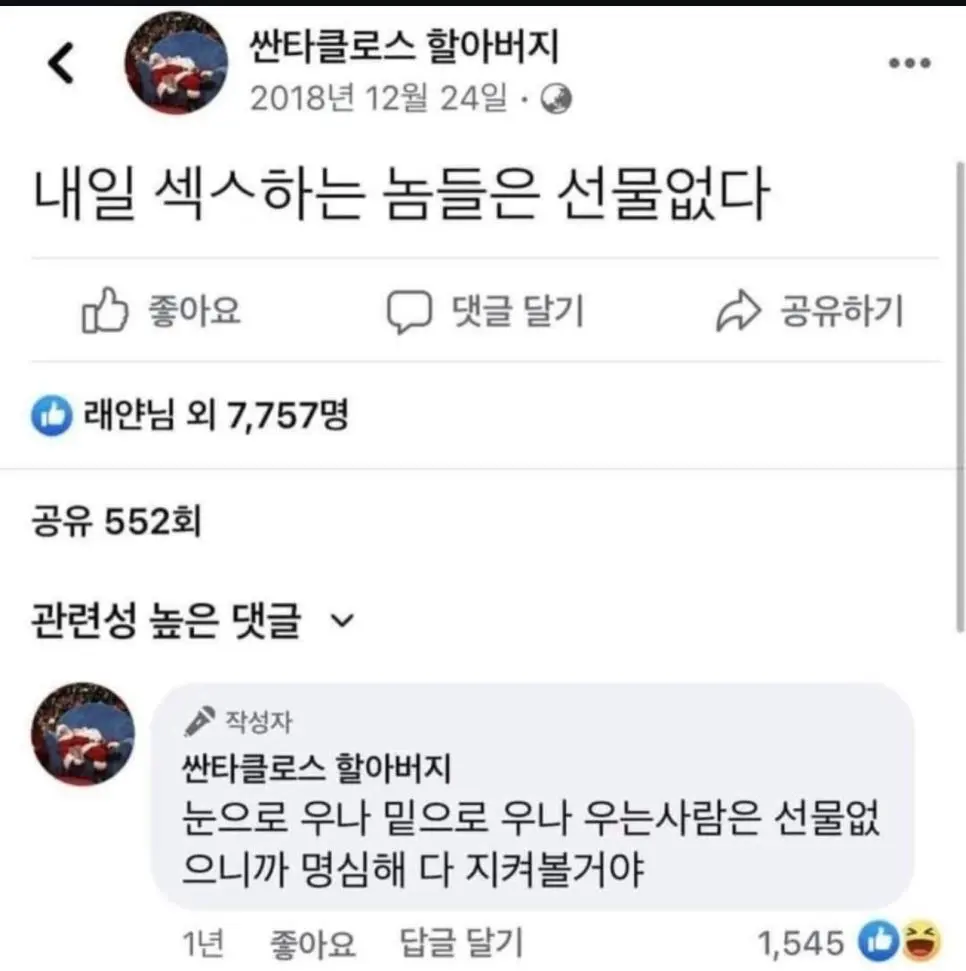The height and width of the screenshot is (971, 966).
Task: Open the three-dot overflow menu
Action: tap(909, 63)
